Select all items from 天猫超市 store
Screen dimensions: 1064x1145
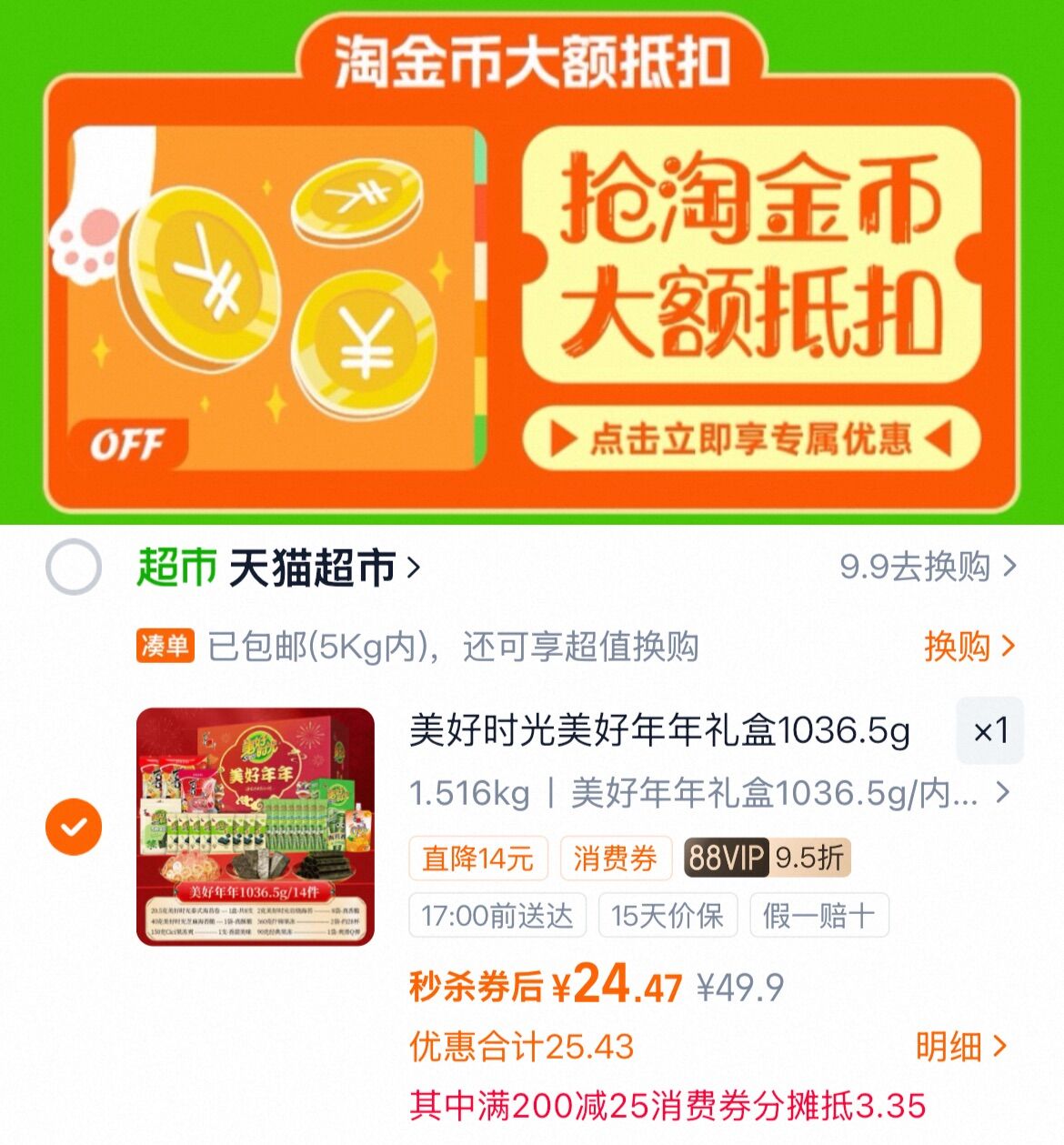point(74,567)
